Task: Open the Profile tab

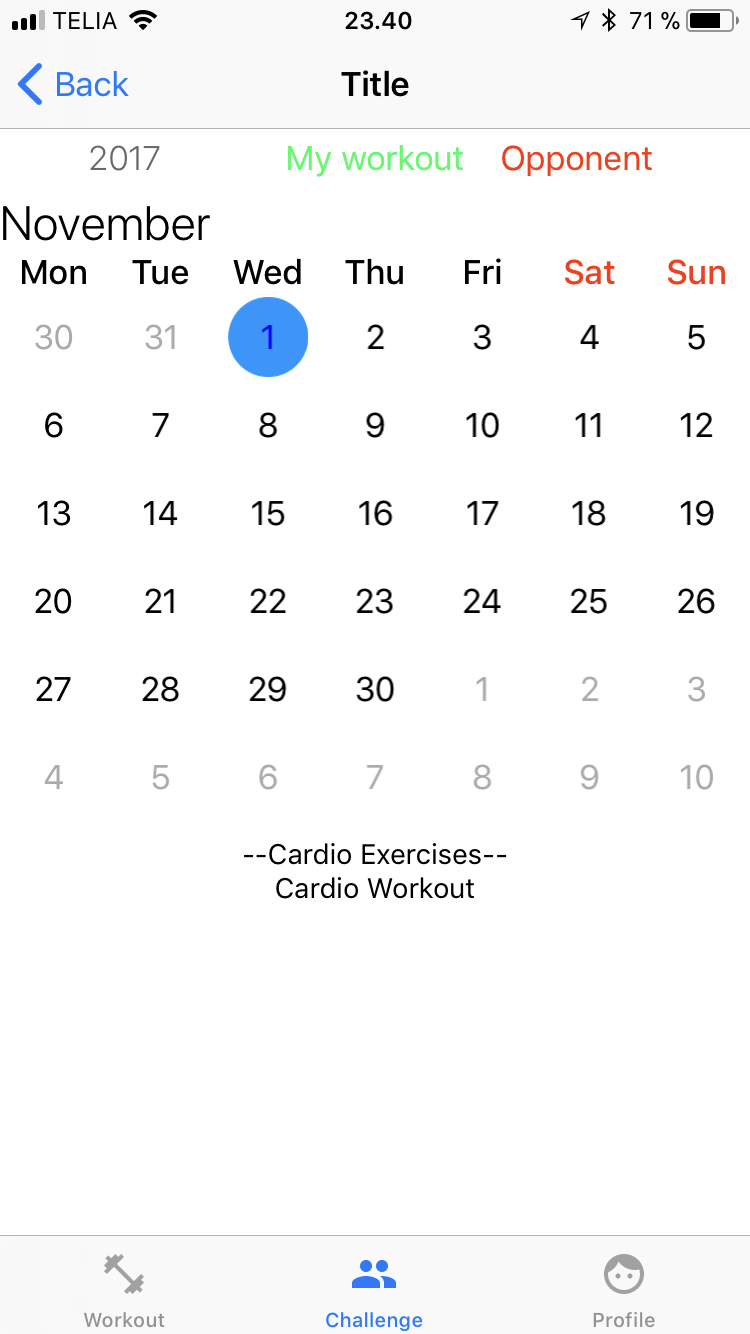Action: [x=624, y=1291]
